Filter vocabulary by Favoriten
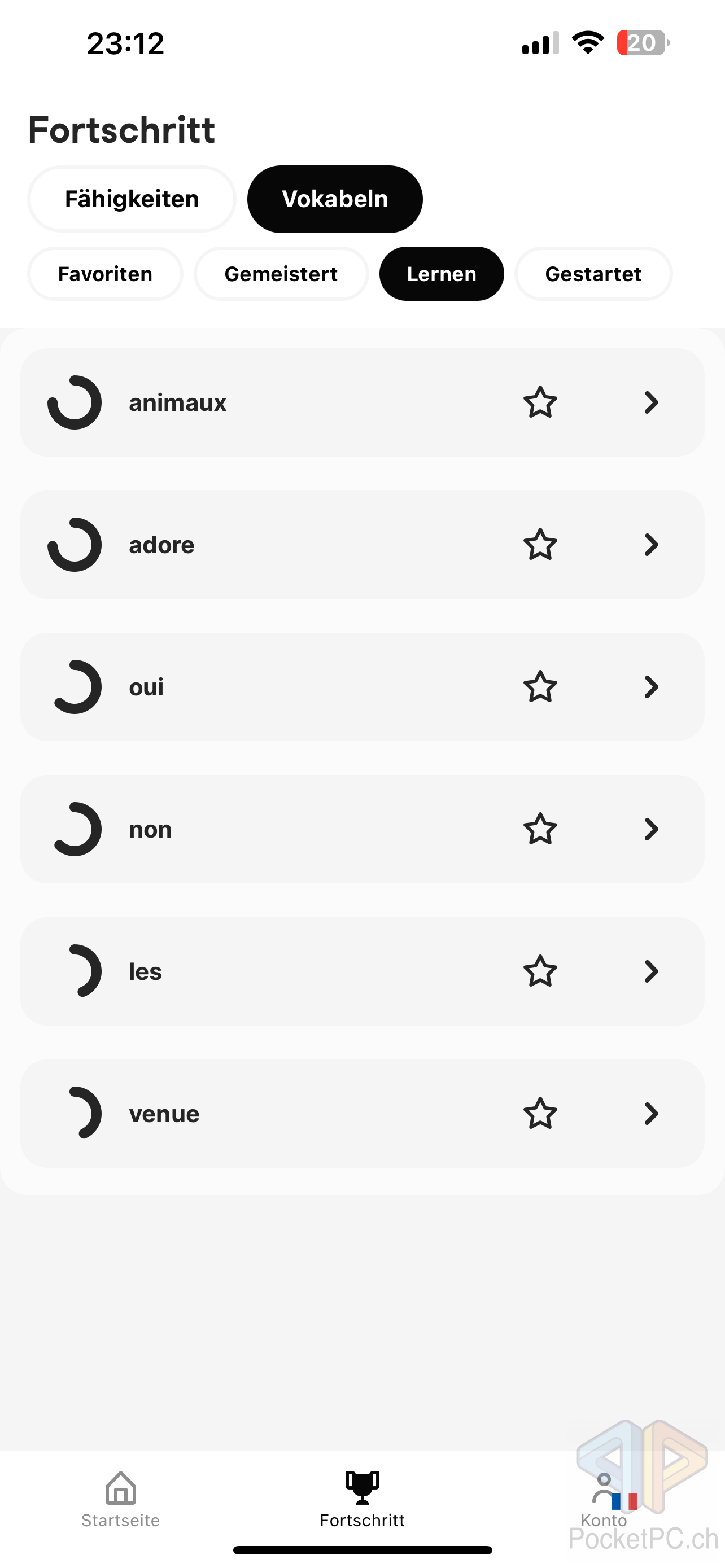 coord(106,274)
